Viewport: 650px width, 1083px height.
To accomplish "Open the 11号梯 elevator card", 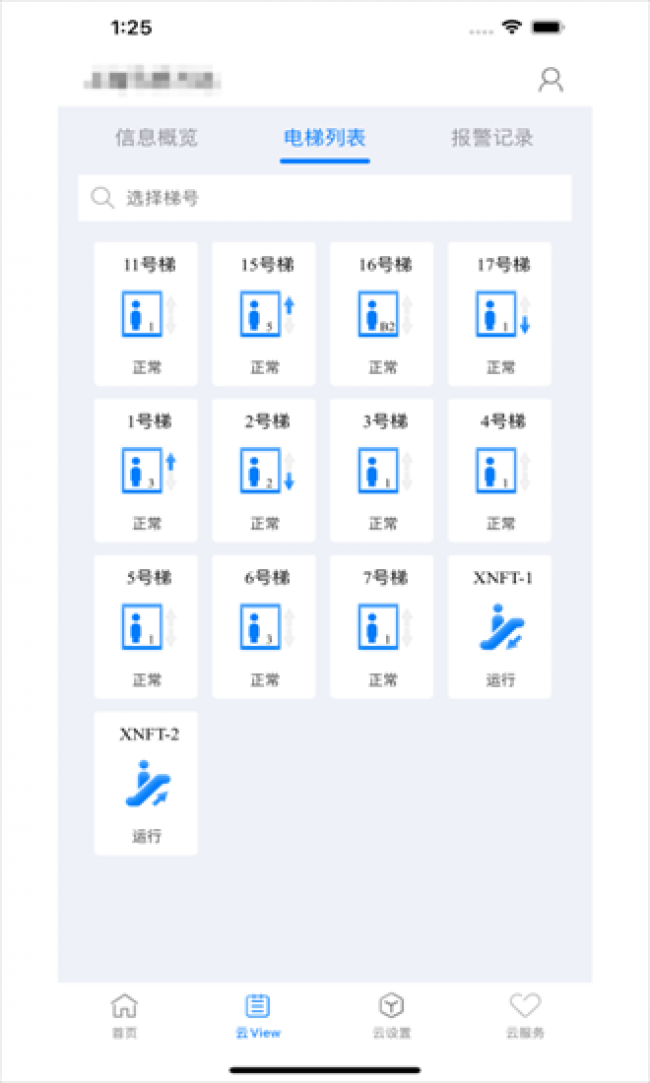I will (146, 314).
